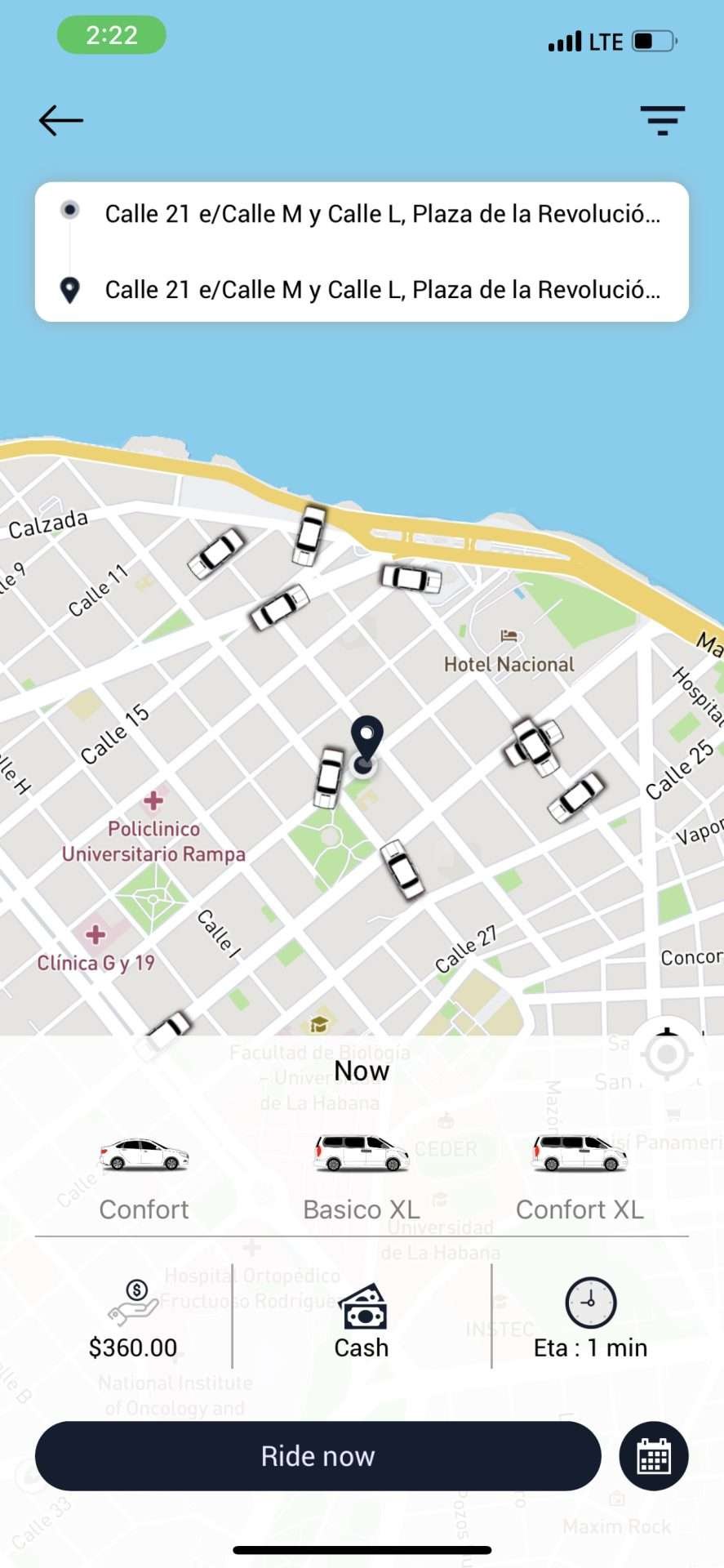Tap the Eta : 1 min label
This screenshot has width=724, height=1568.
589,1347
